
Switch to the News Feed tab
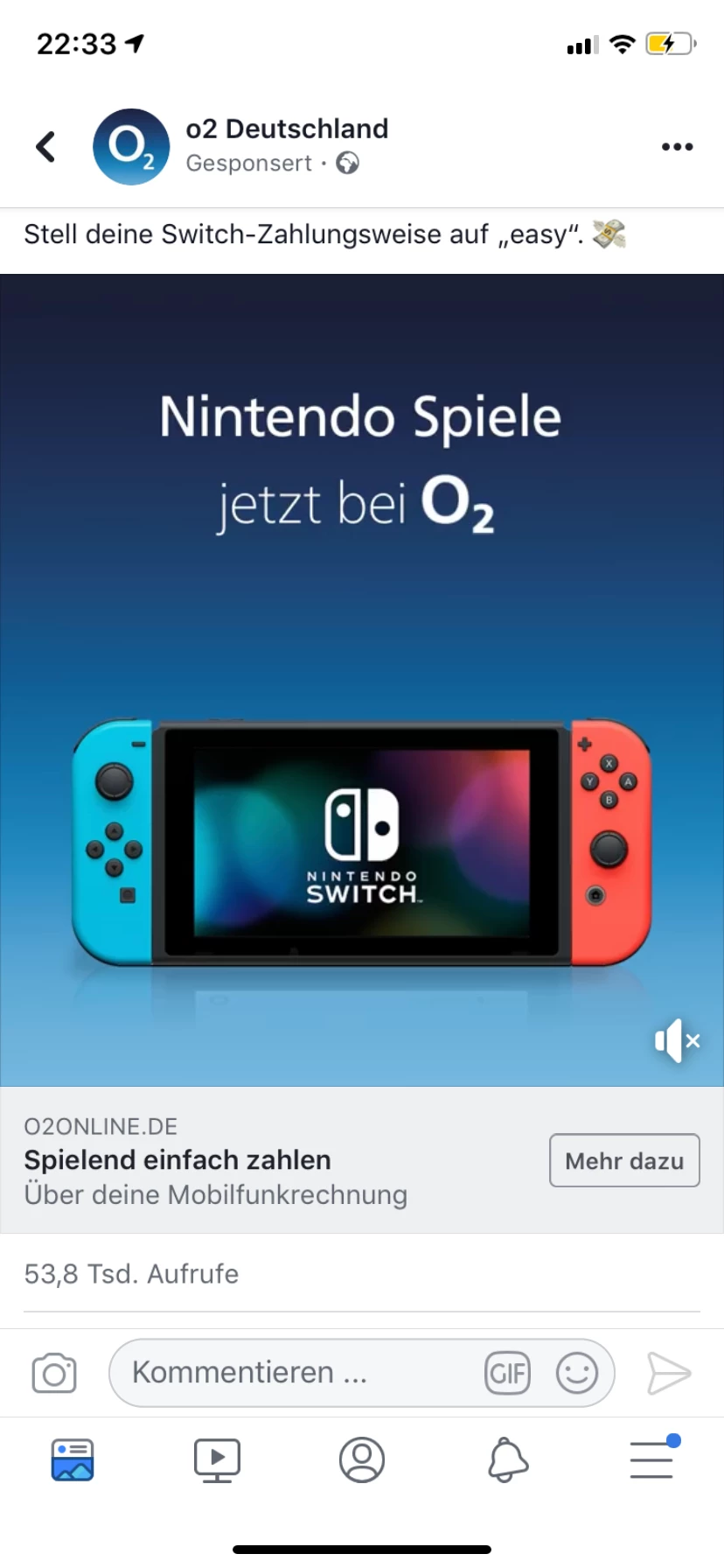[73, 1459]
